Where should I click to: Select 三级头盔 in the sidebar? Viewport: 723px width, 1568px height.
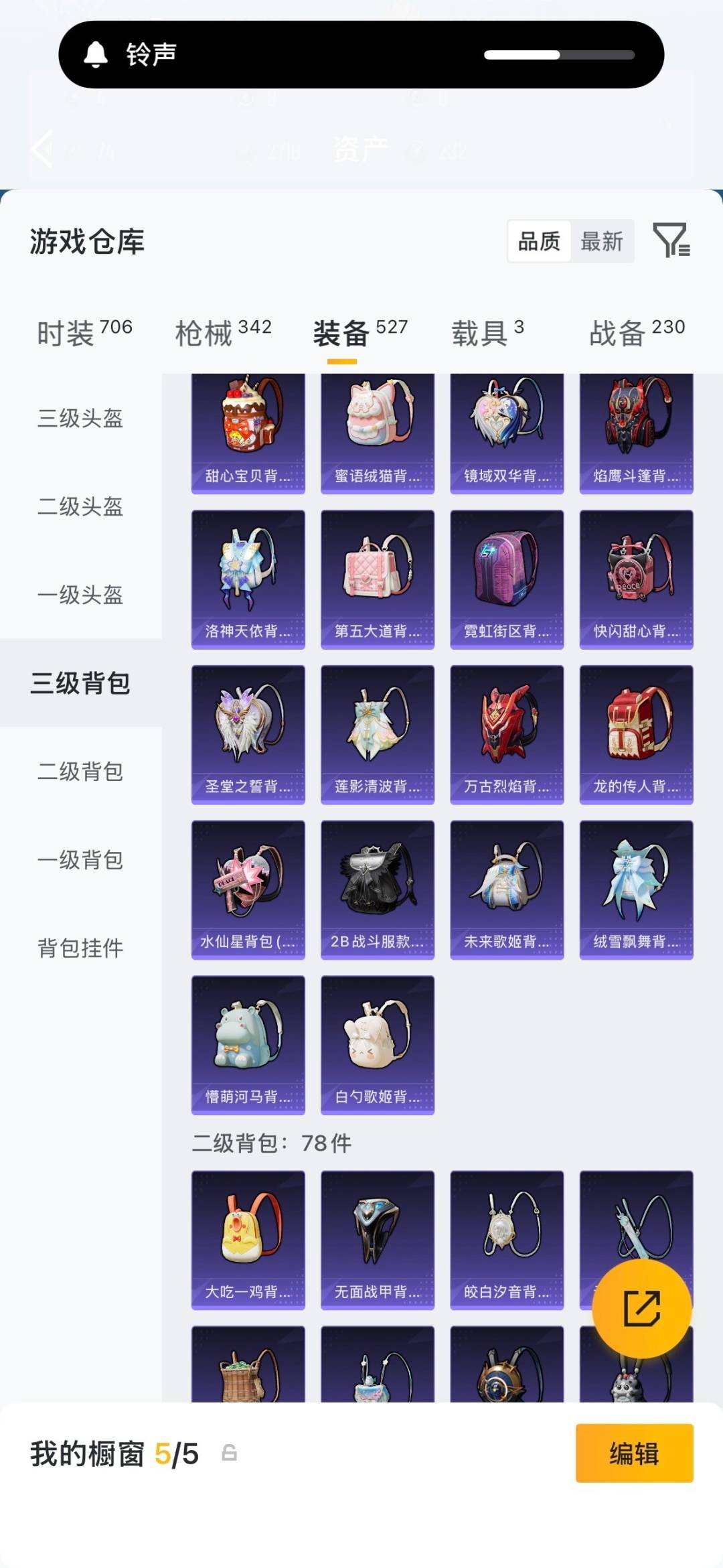80,419
